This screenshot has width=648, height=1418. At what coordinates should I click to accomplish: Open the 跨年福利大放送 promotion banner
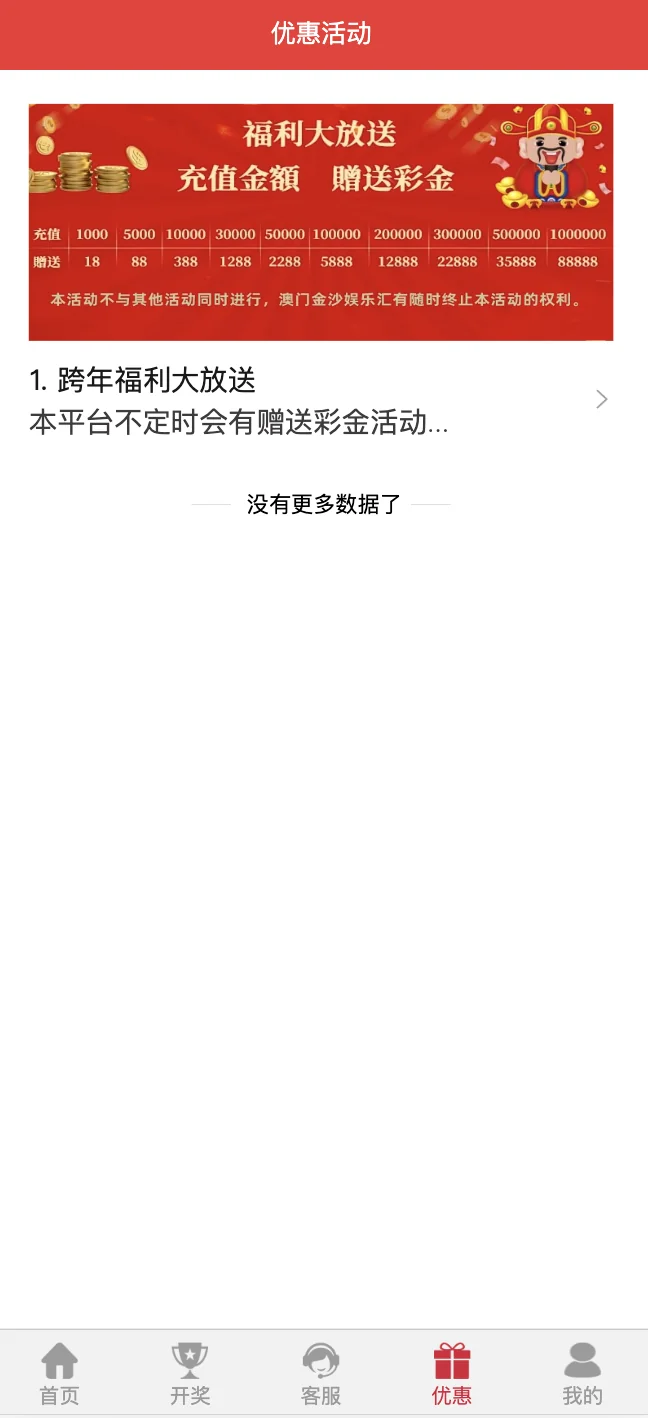pos(320,222)
